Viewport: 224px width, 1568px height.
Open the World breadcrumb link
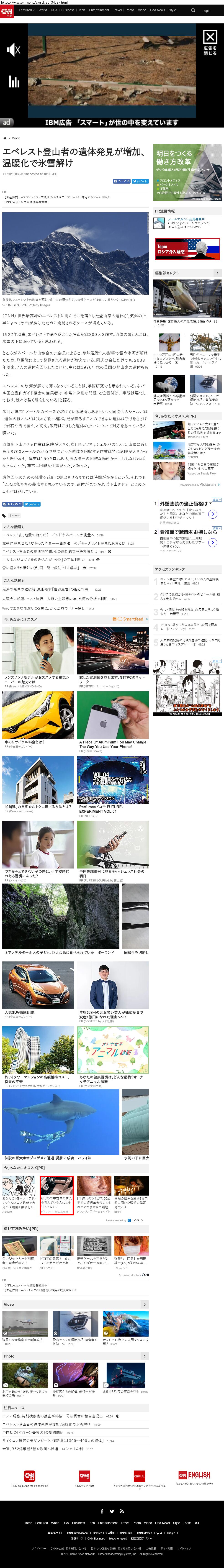click(x=16, y=138)
